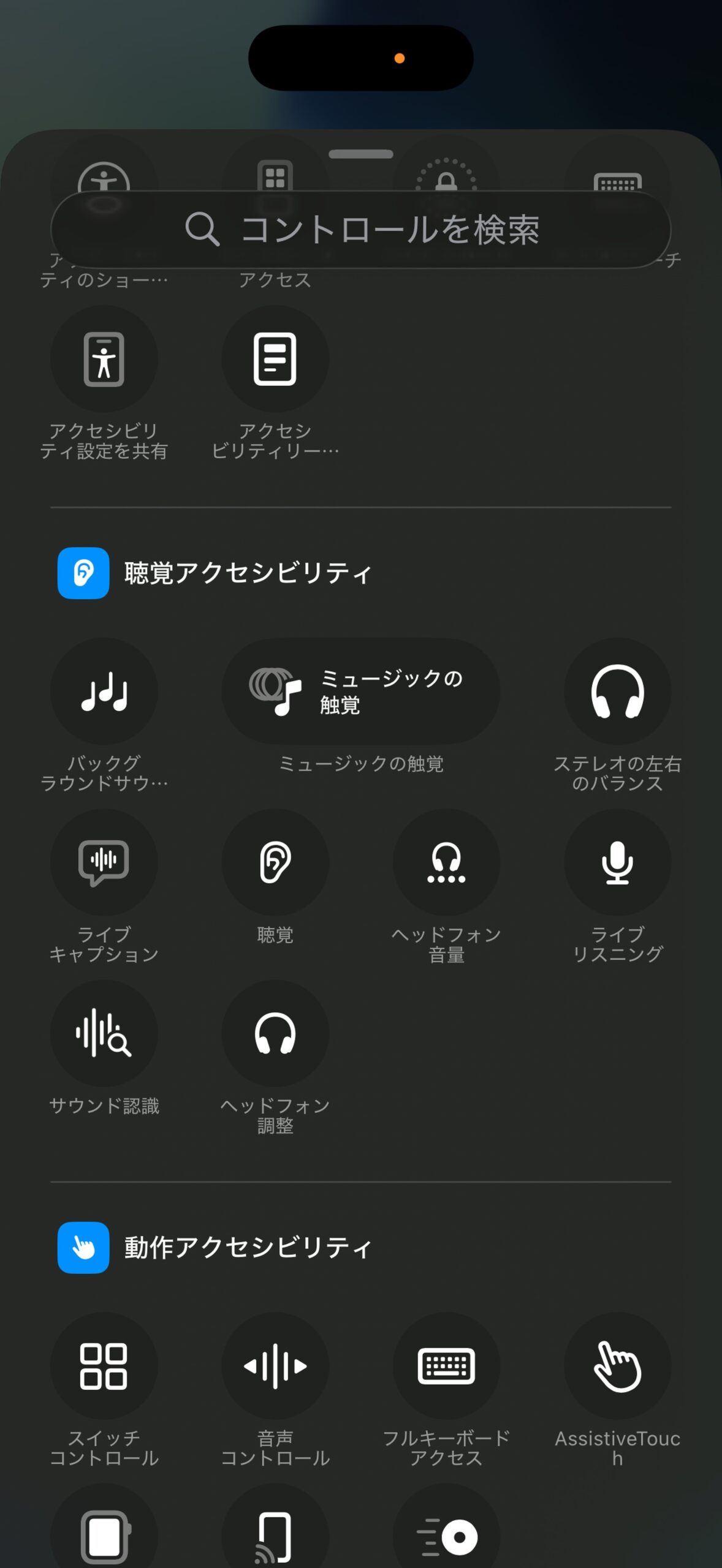Add ステレオの左右のバランス control
722x1568 pixels.
[617, 692]
